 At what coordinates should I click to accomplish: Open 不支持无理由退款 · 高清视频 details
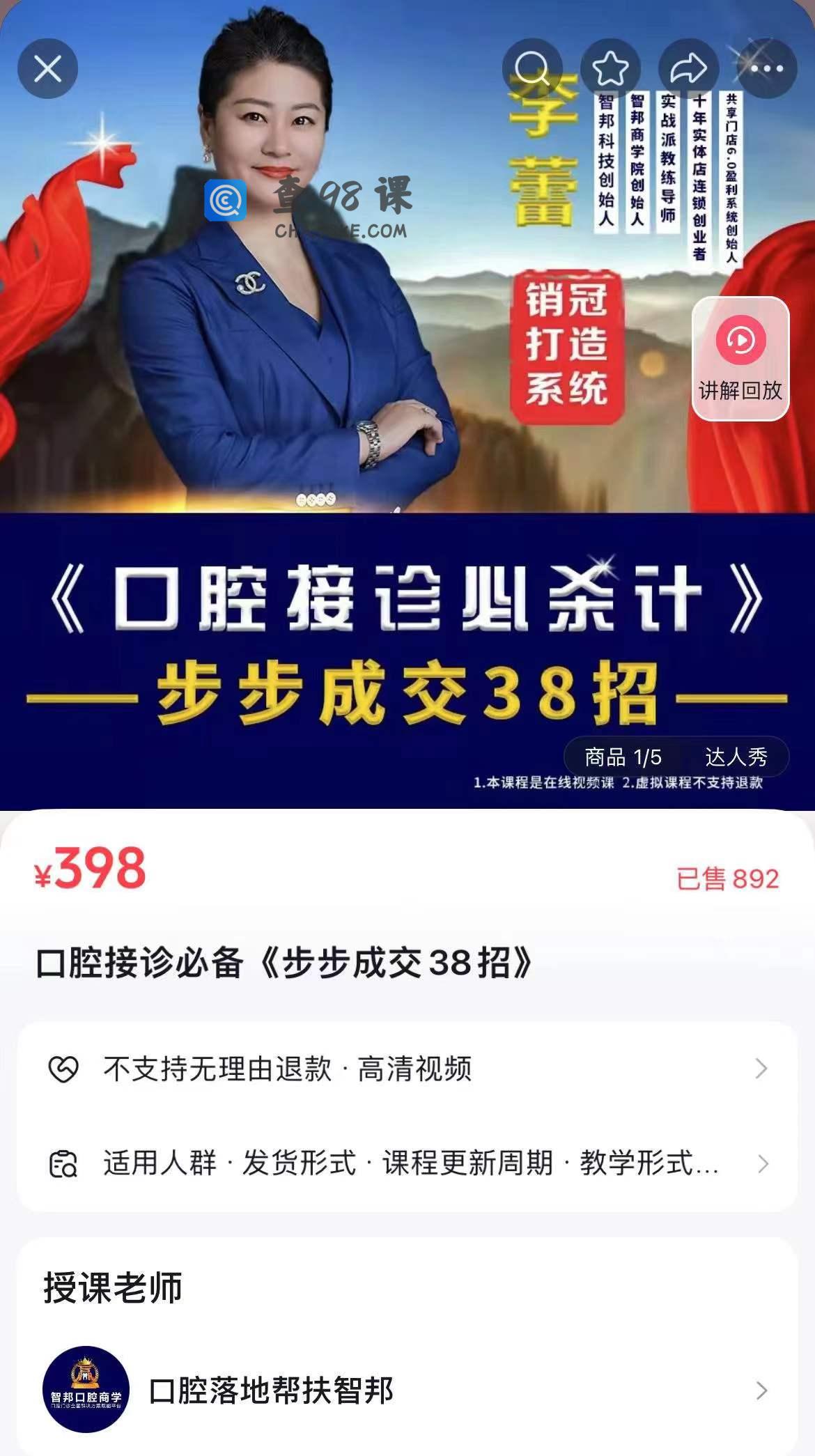(x=407, y=1069)
